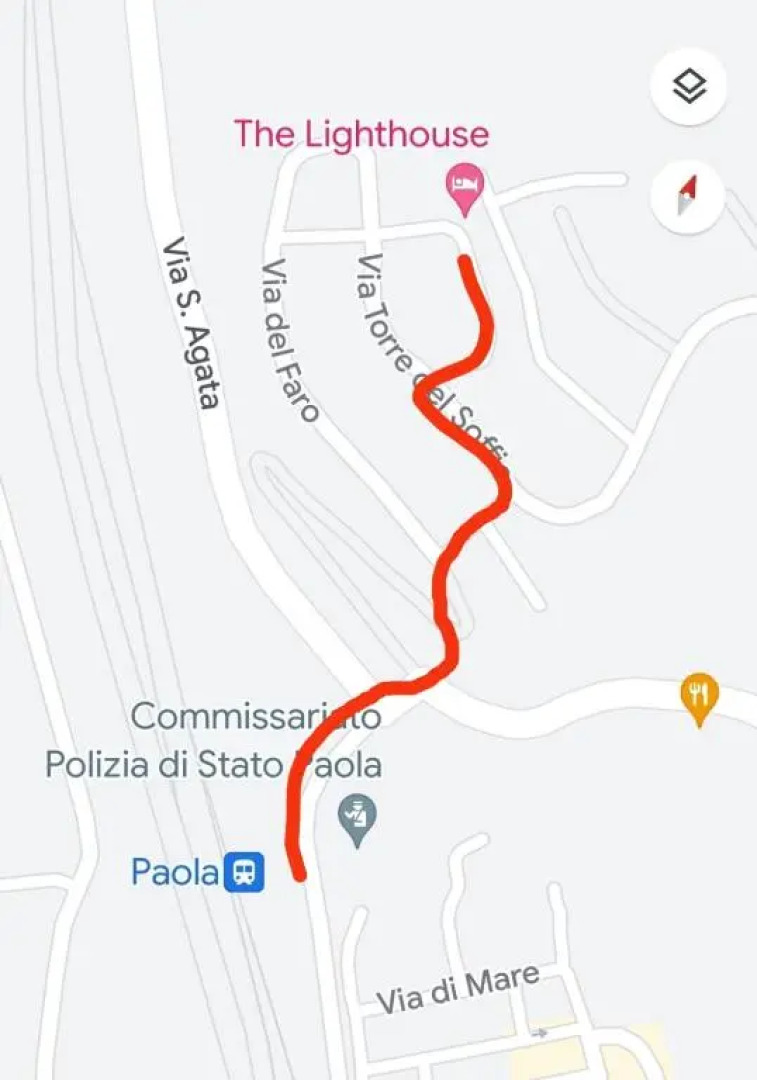
Task: Open the Paola train station marker
Action: click(244, 872)
